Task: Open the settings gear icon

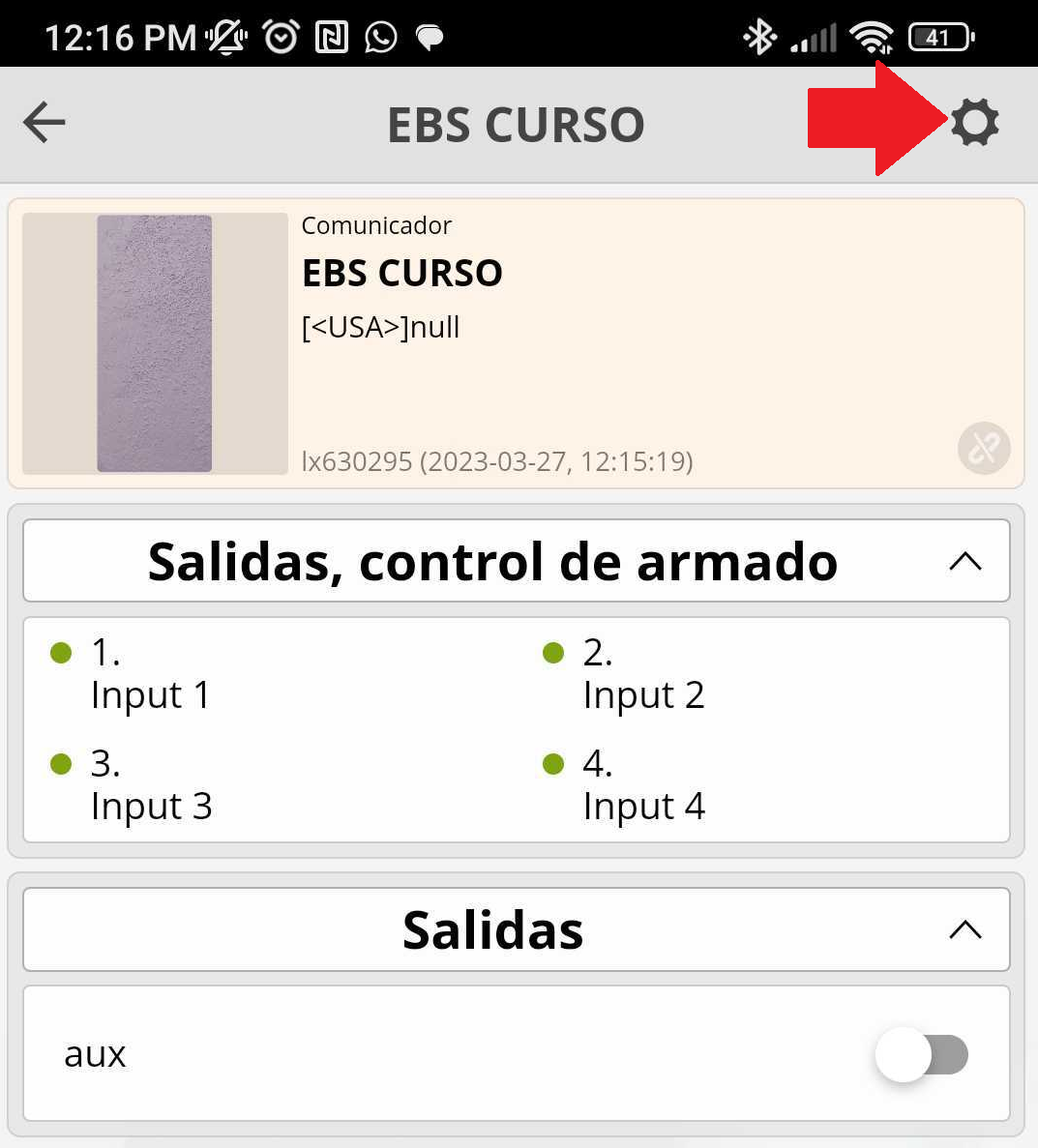Action: coord(974,124)
